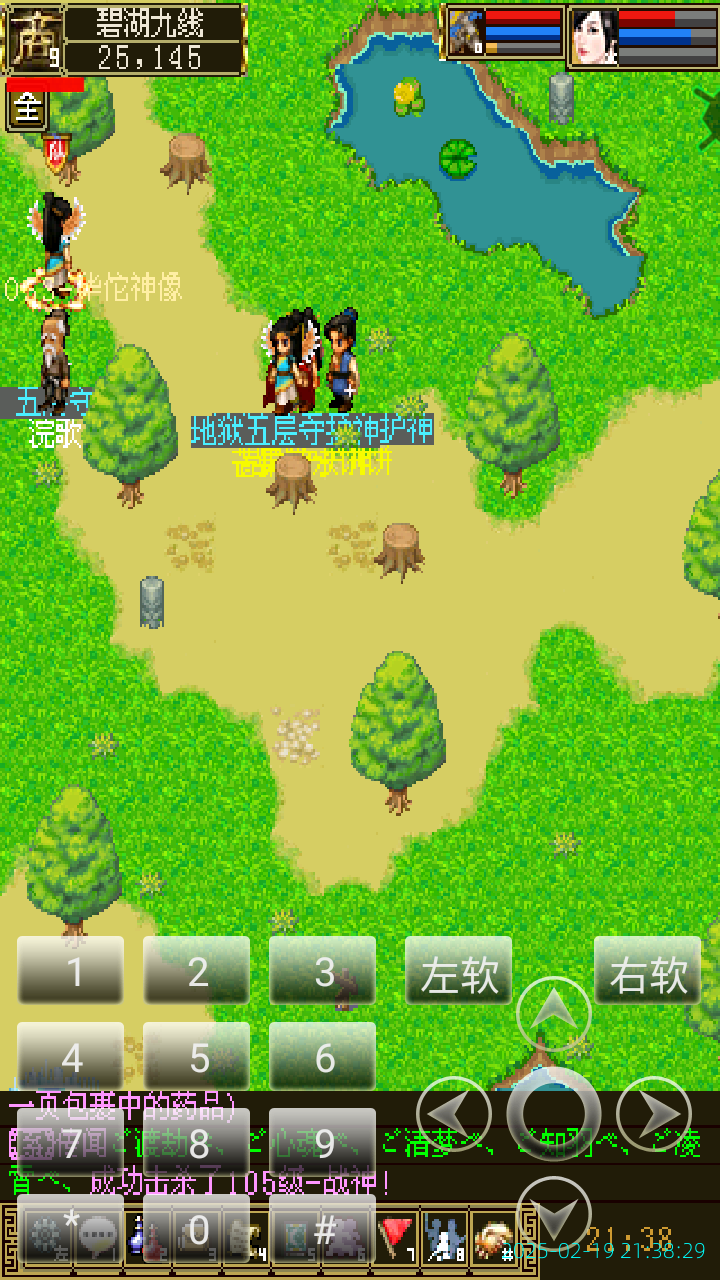
Task: Open the settings gear icon
Action: tap(46, 1235)
